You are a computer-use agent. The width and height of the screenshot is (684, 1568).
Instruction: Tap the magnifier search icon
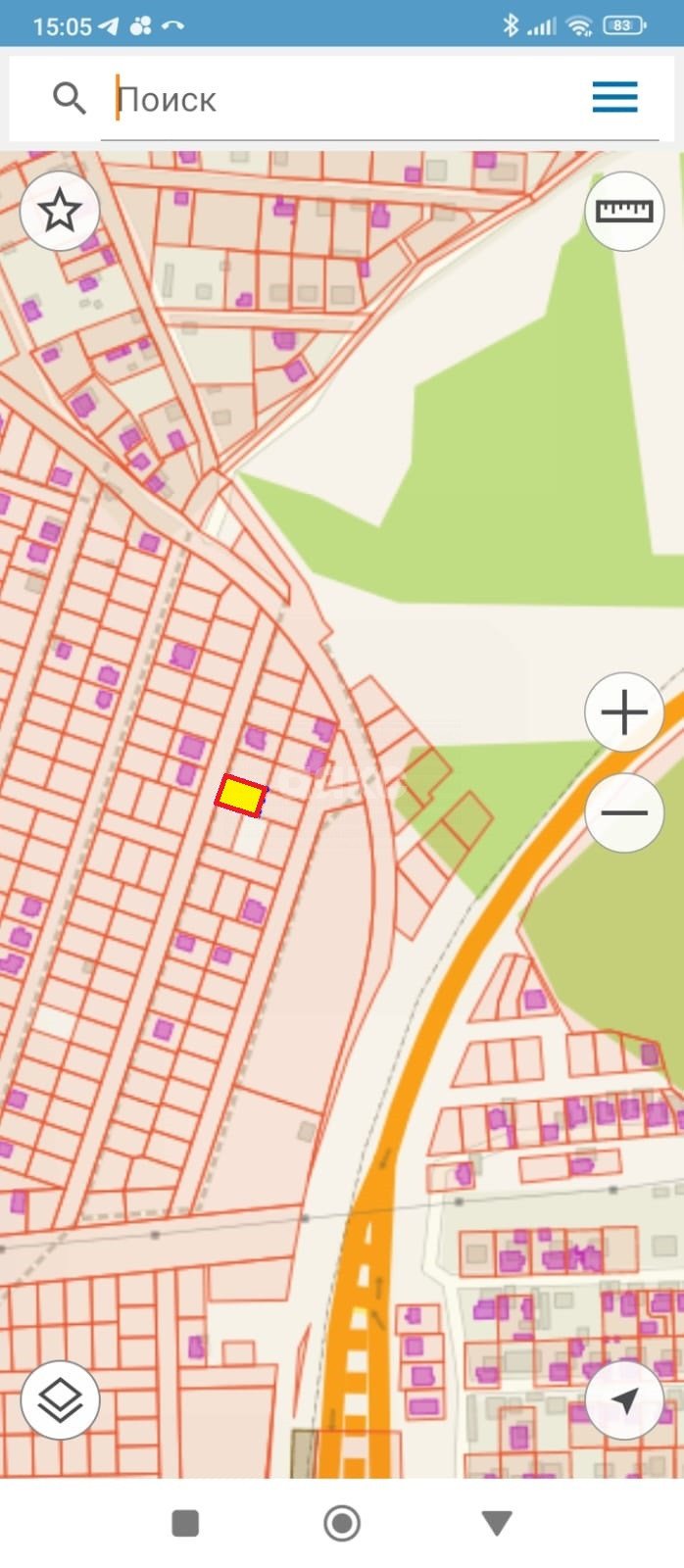[x=69, y=98]
